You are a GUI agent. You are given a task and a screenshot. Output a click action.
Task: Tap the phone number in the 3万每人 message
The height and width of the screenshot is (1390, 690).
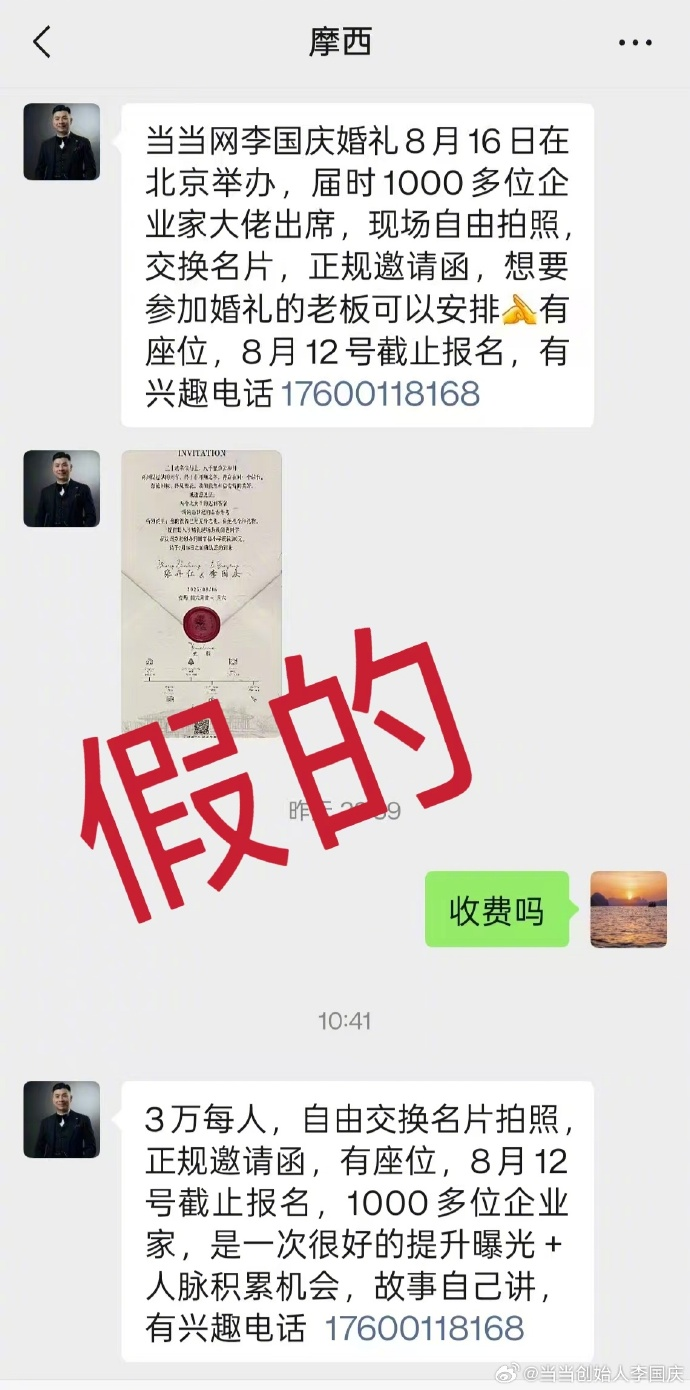[x=424, y=1328]
